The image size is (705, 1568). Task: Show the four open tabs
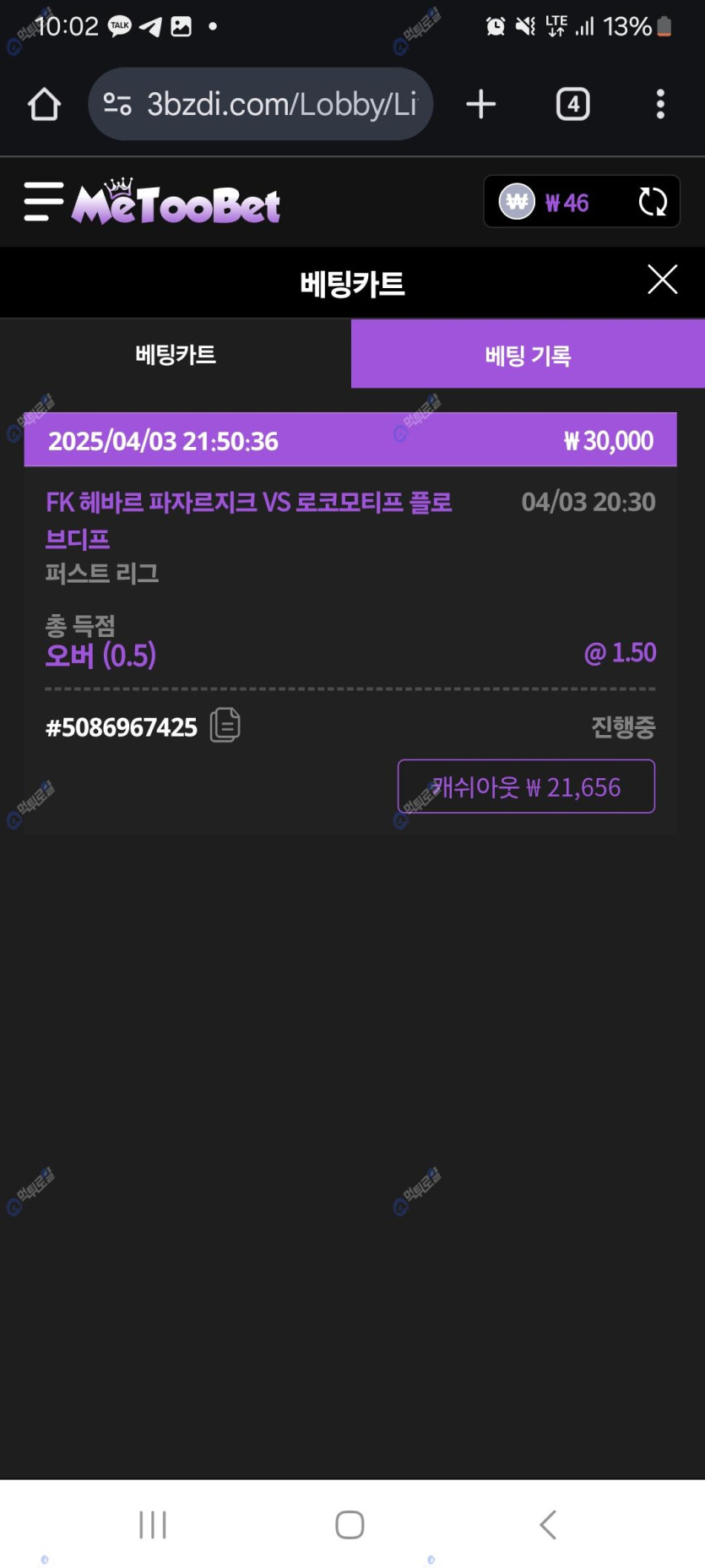(573, 104)
